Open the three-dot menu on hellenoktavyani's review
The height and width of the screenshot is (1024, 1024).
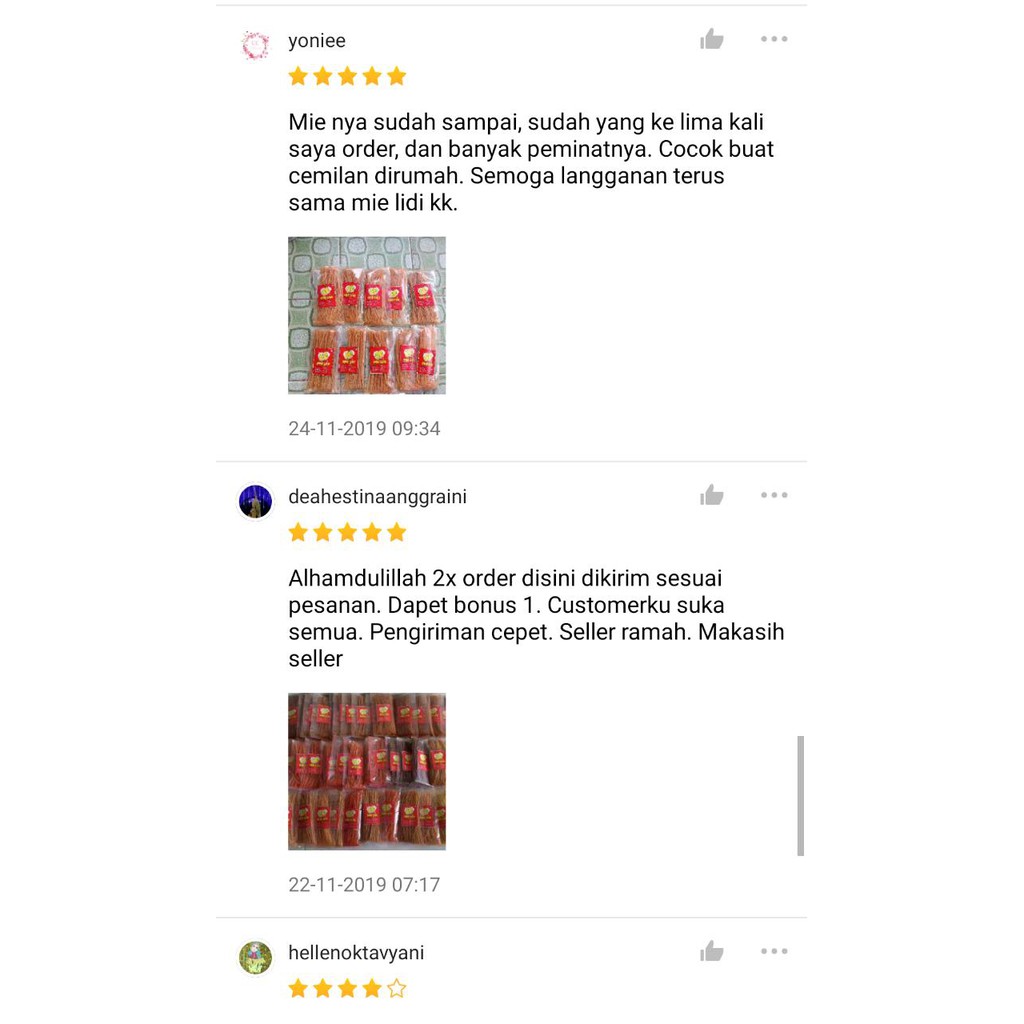(x=773, y=952)
